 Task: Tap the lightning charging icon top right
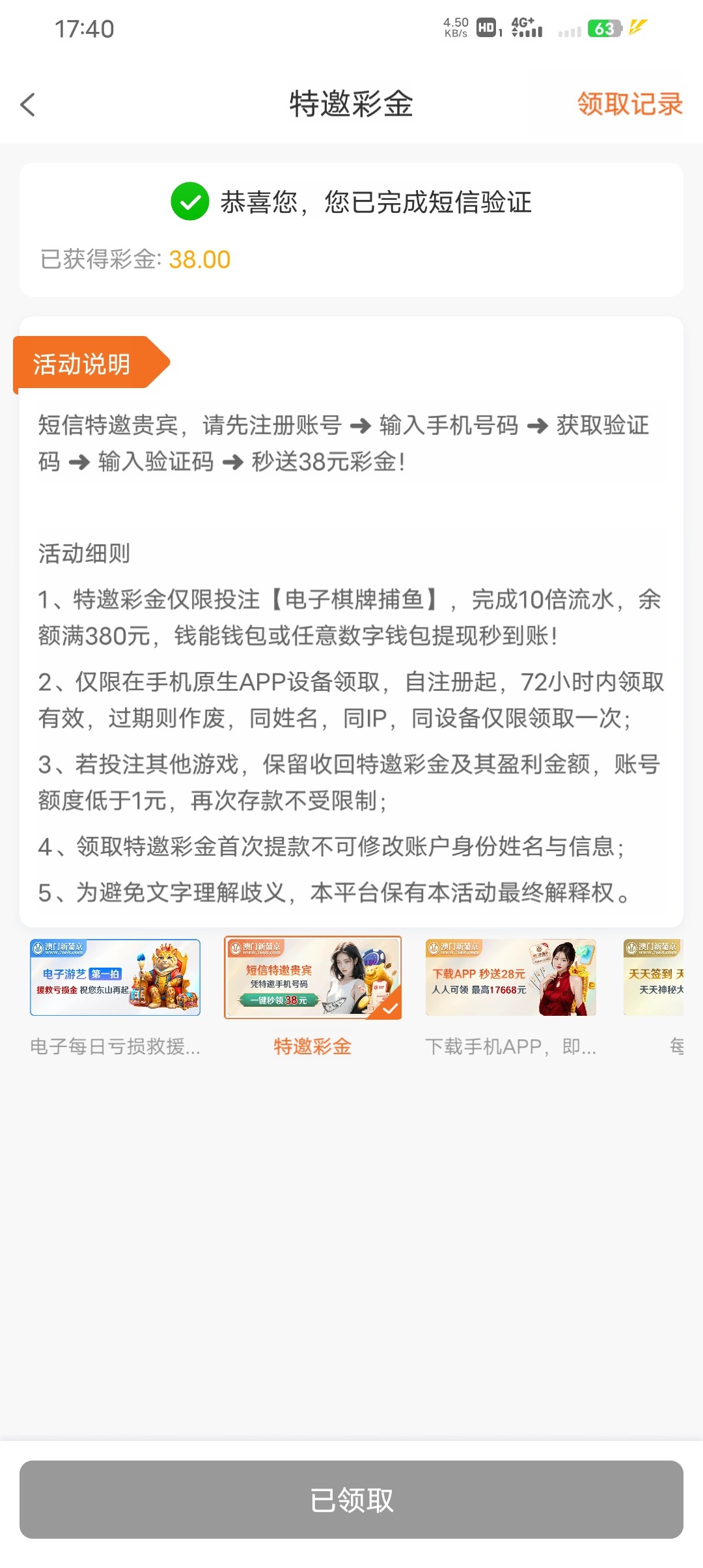(640, 26)
